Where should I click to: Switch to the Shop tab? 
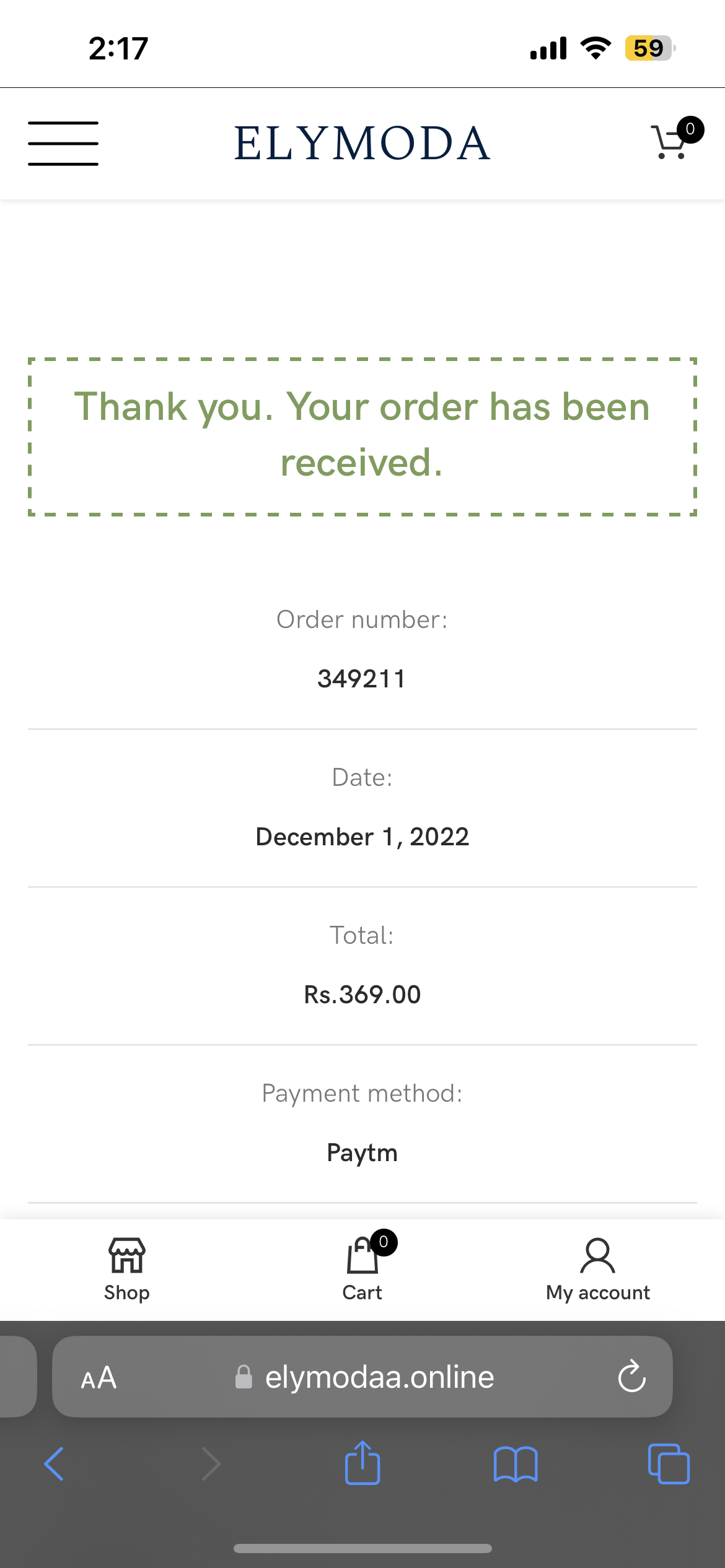click(127, 1270)
